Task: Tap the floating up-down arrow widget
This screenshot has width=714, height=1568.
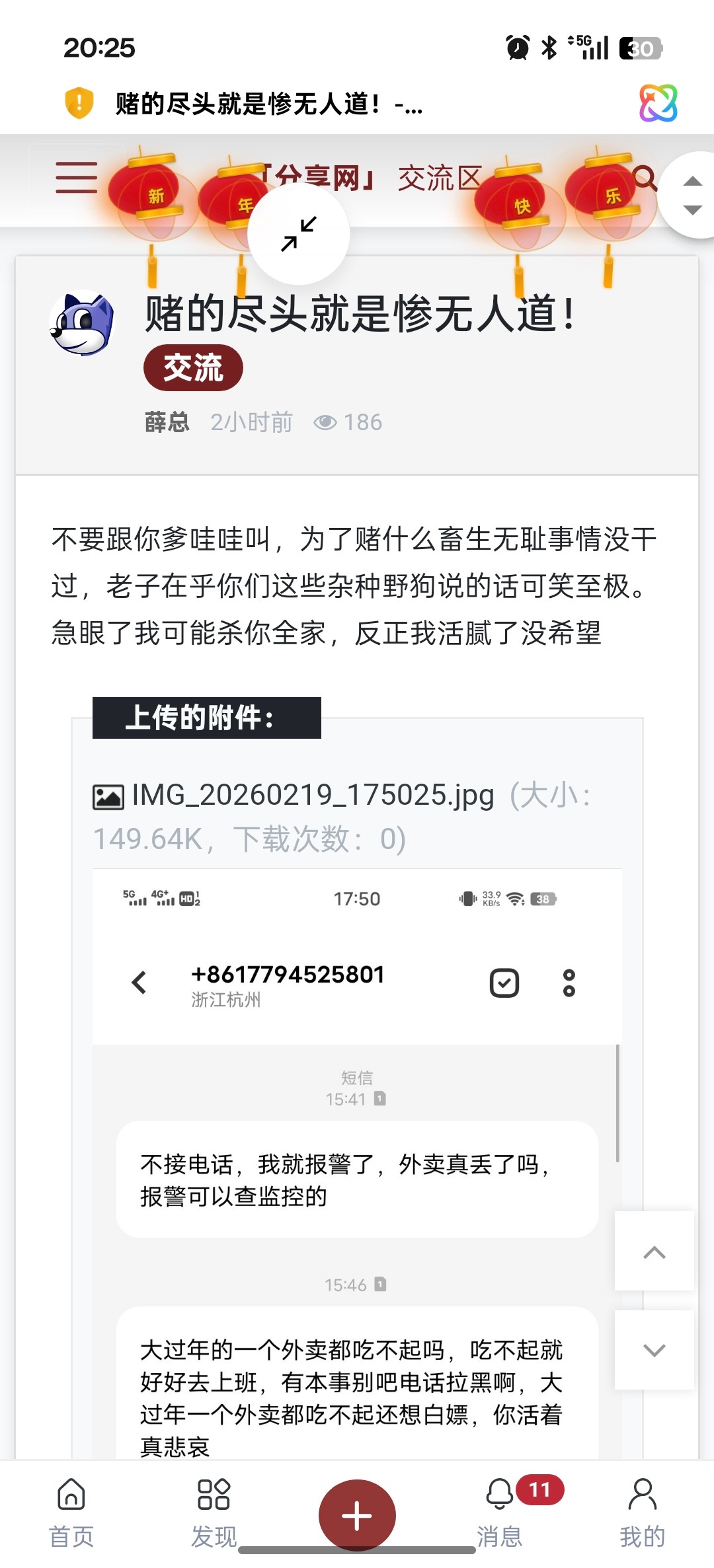Action: point(692,195)
